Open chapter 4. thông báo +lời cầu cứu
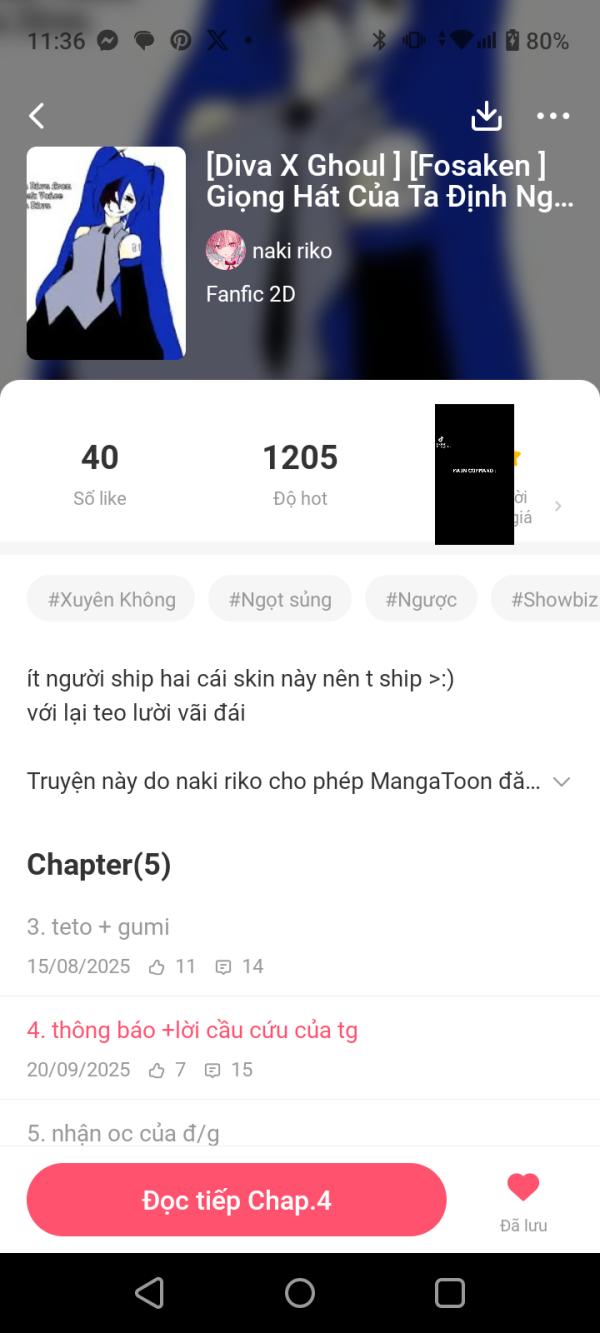Image resolution: width=600 pixels, height=1333 pixels. coord(300,1048)
